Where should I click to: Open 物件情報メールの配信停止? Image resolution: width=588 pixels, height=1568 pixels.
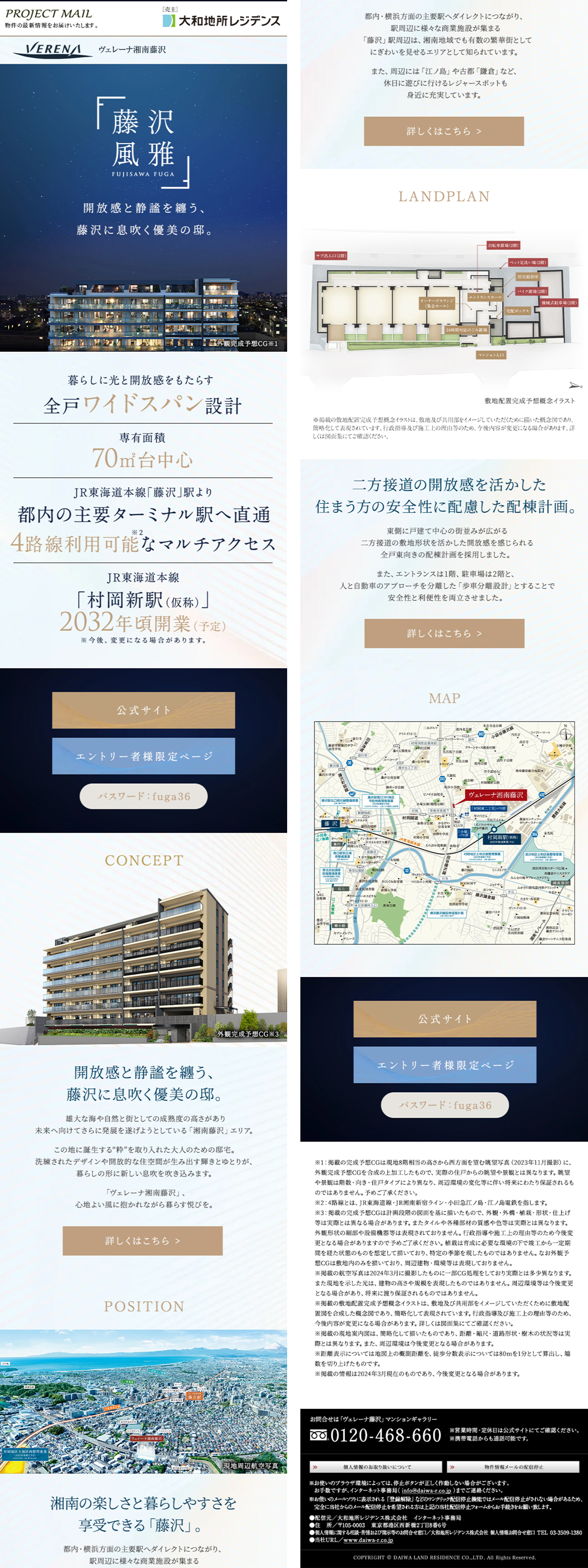[513, 1467]
